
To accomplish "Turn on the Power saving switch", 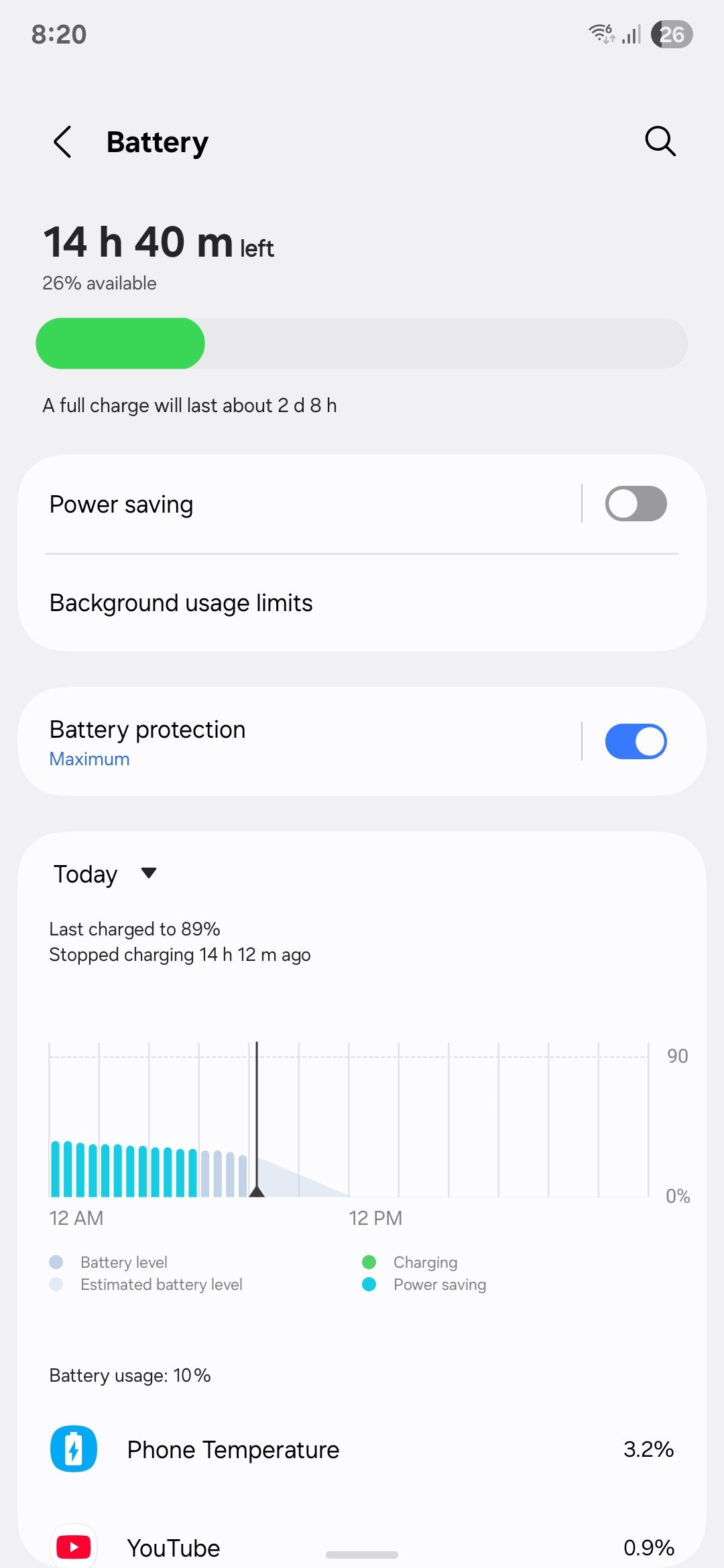I will click(x=635, y=504).
